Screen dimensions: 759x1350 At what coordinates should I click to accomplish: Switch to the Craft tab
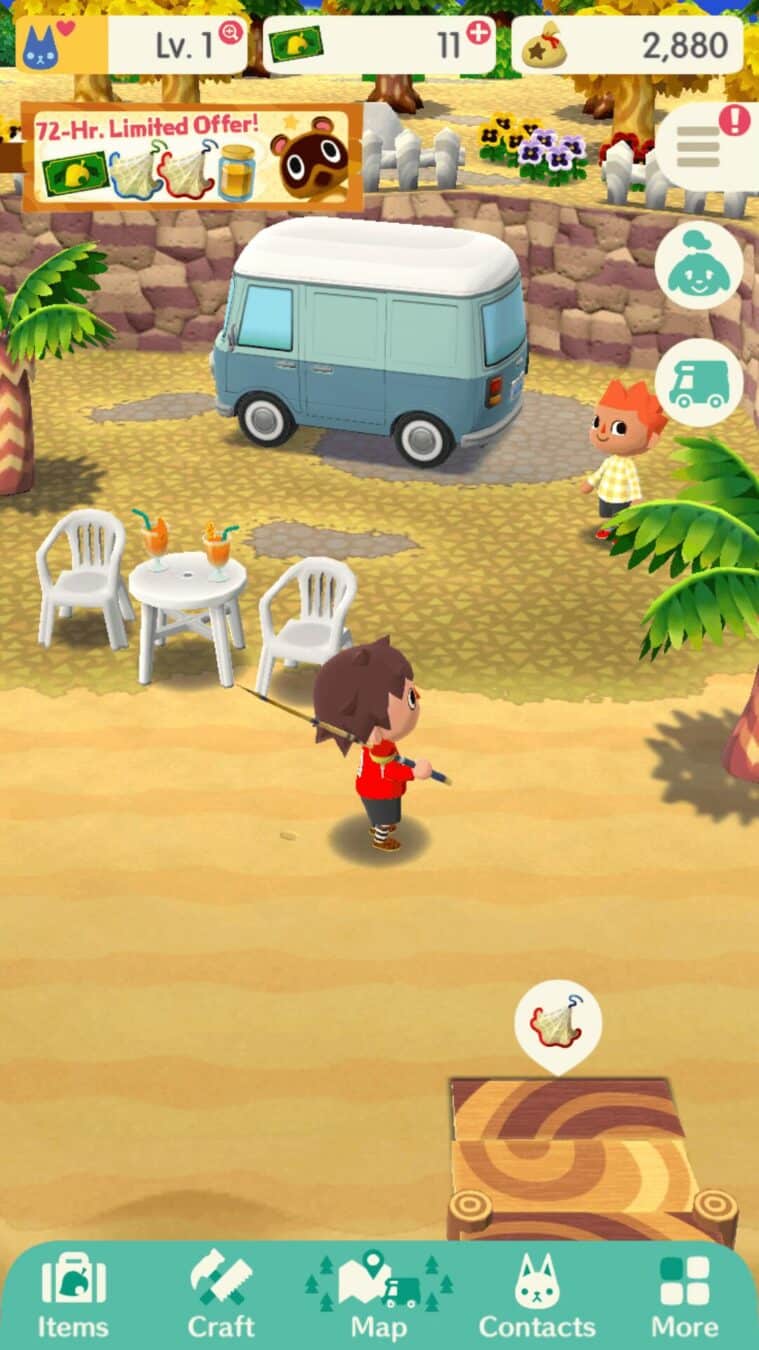tap(221, 1295)
